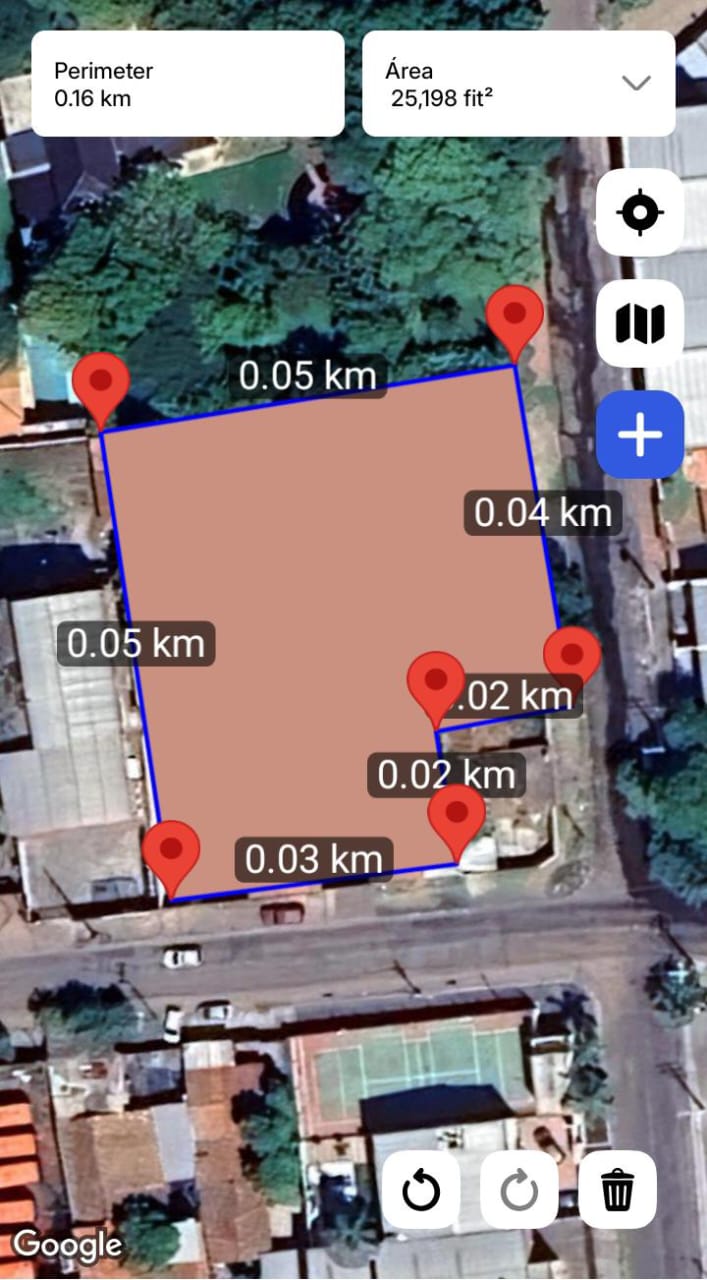
Task: Redo the previously undone point
Action: tap(519, 1190)
